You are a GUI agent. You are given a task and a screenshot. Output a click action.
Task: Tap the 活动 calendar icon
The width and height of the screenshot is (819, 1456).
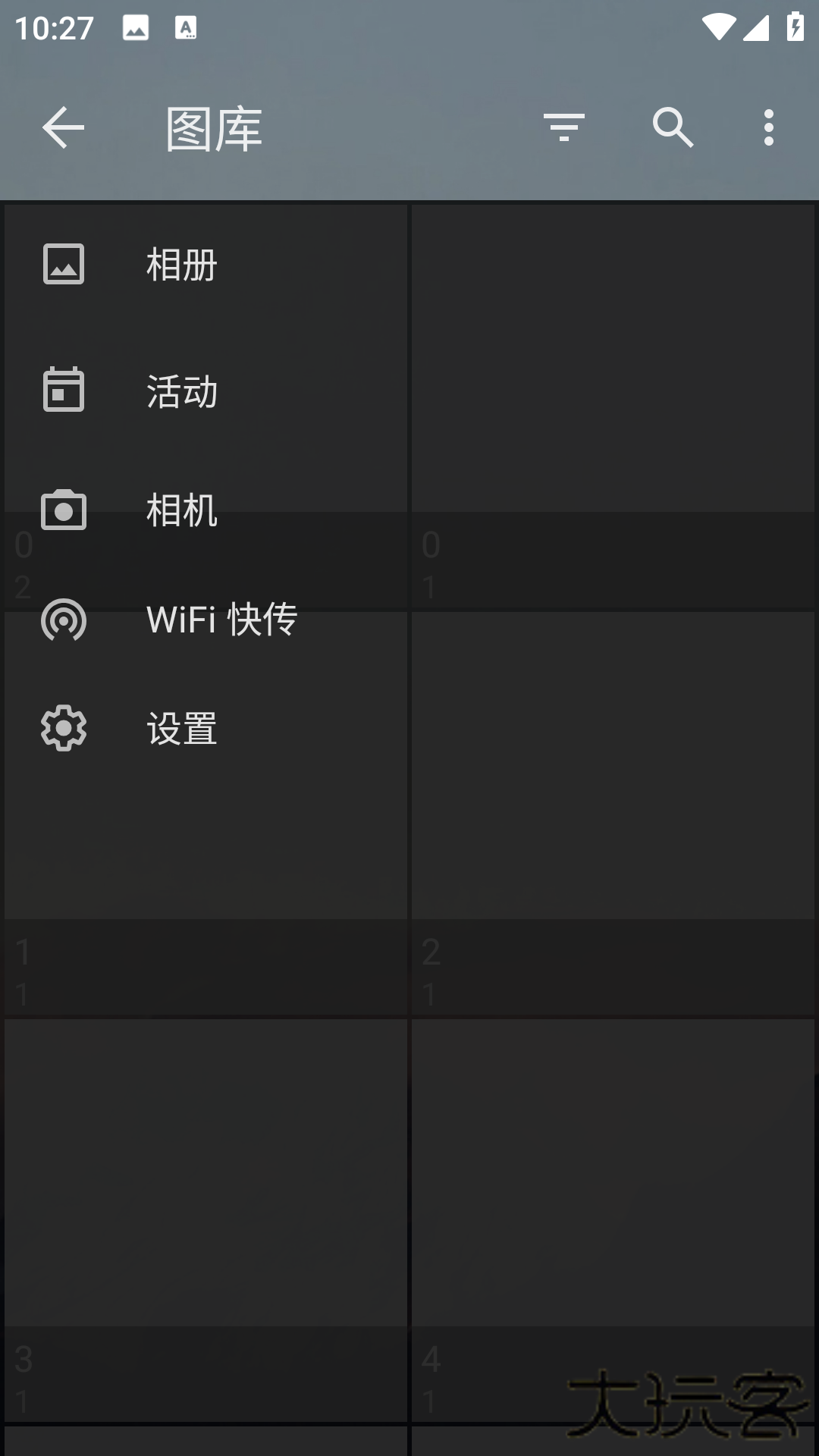click(x=64, y=391)
